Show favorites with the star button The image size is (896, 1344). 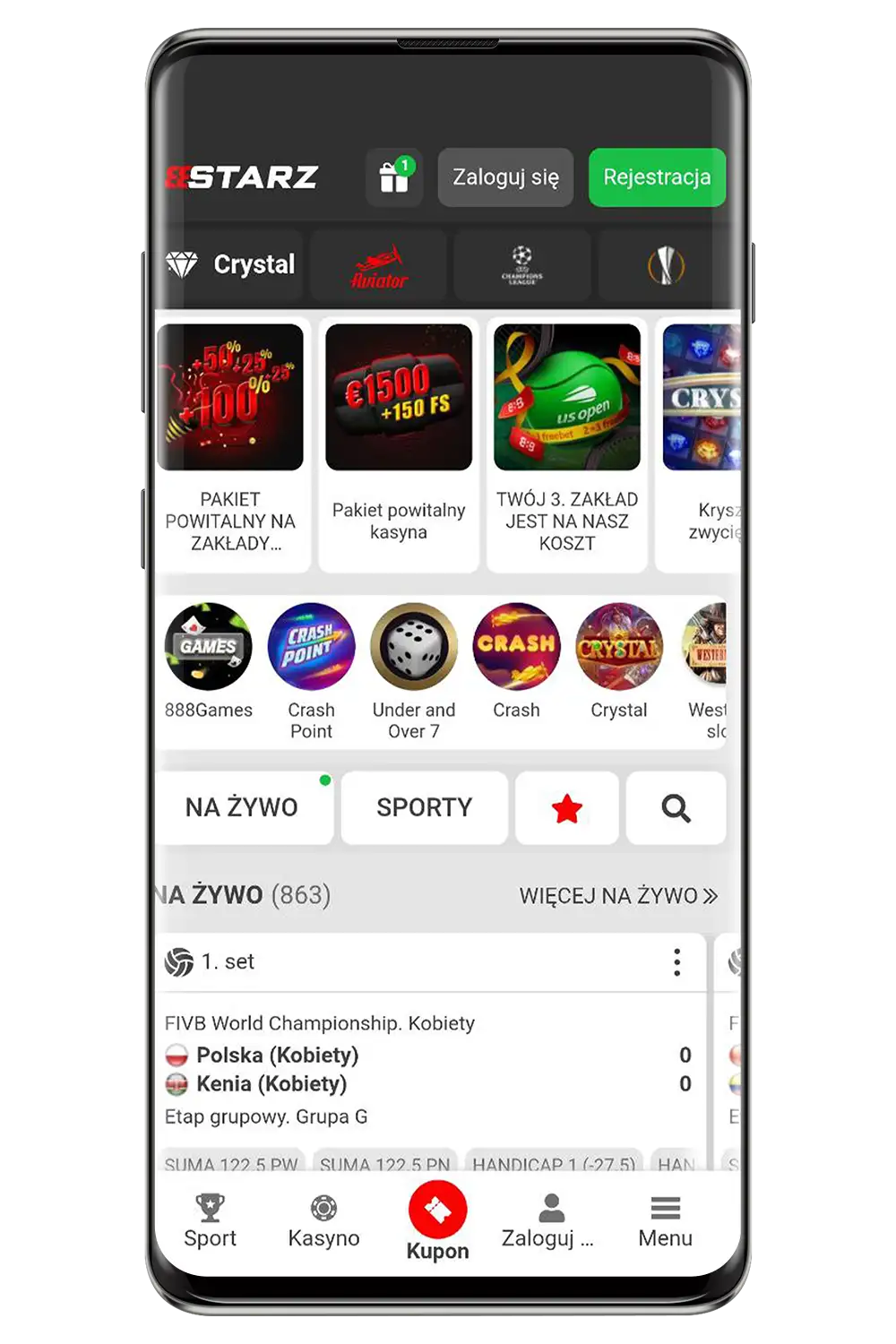coord(566,808)
